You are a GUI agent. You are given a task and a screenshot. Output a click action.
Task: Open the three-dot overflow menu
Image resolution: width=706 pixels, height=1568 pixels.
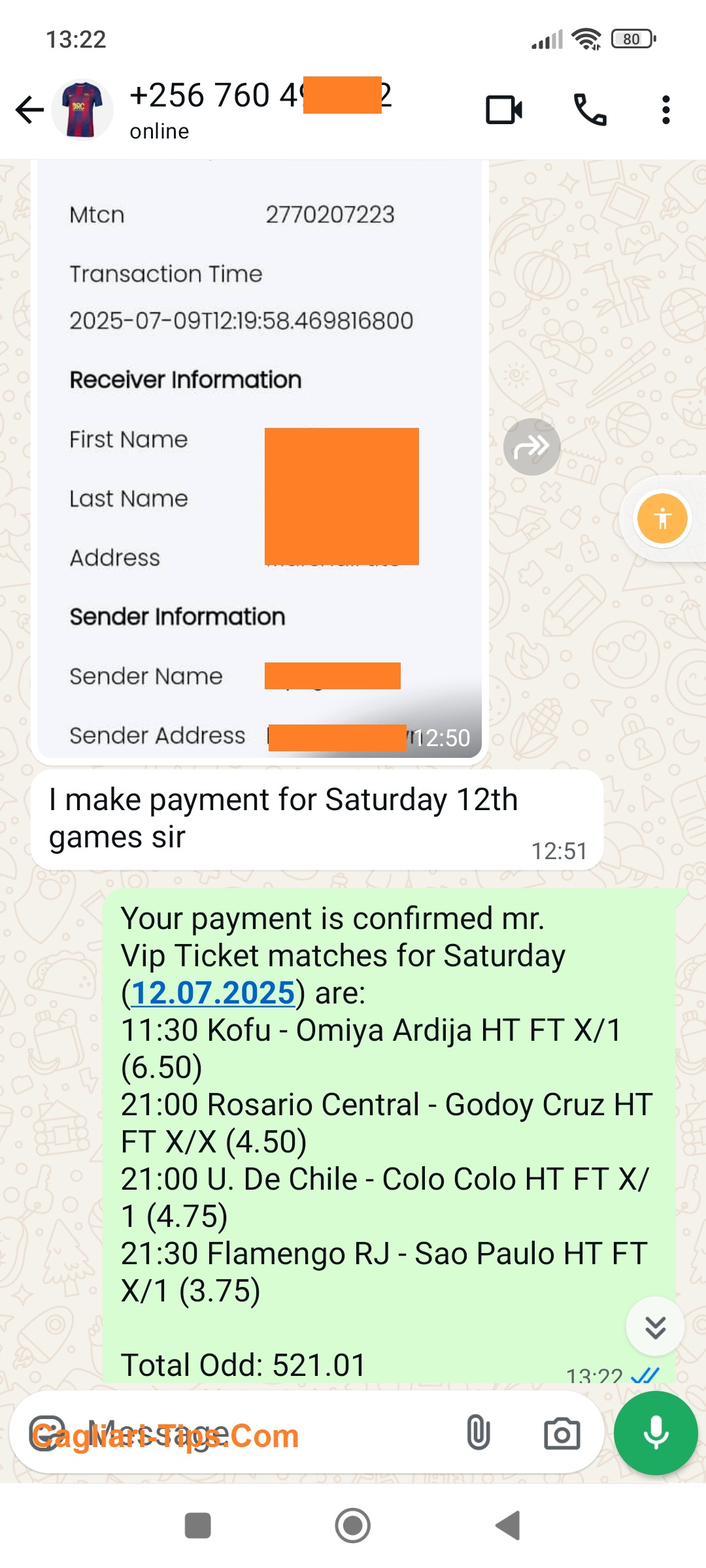665,110
